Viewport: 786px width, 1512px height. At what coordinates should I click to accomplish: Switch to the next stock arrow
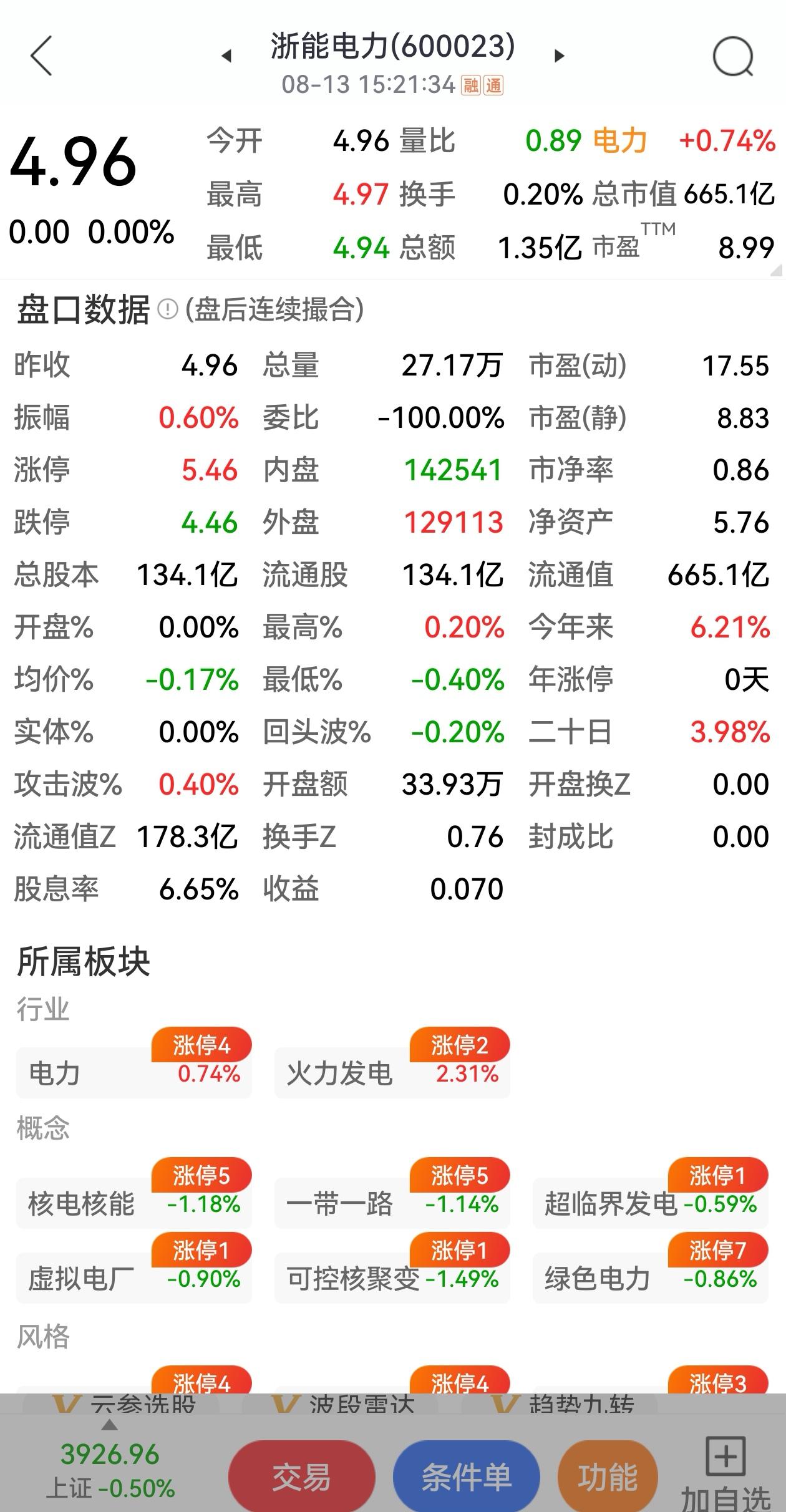coord(560,56)
